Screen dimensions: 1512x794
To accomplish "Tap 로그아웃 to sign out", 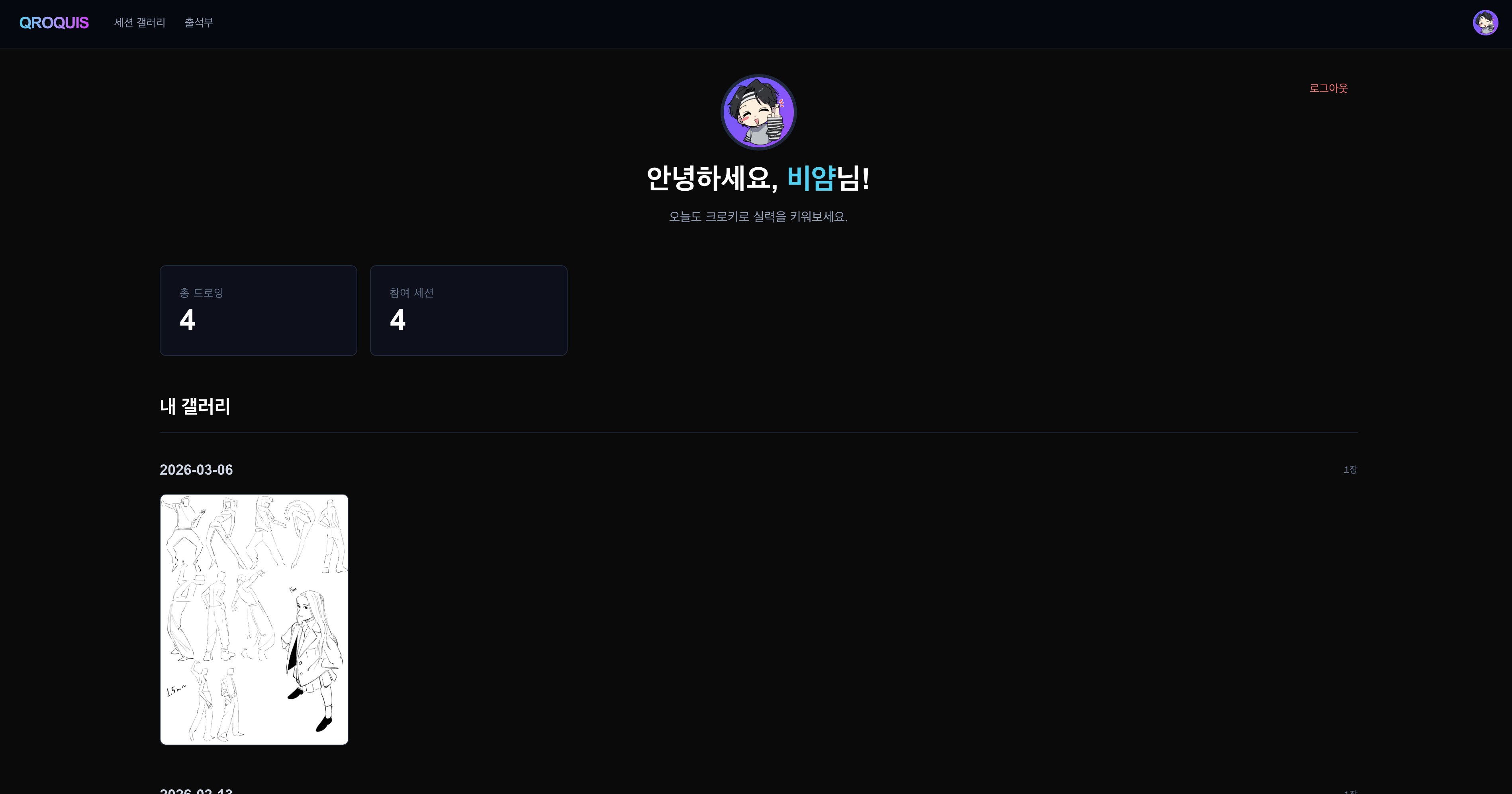I will [x=1328, y=88].
